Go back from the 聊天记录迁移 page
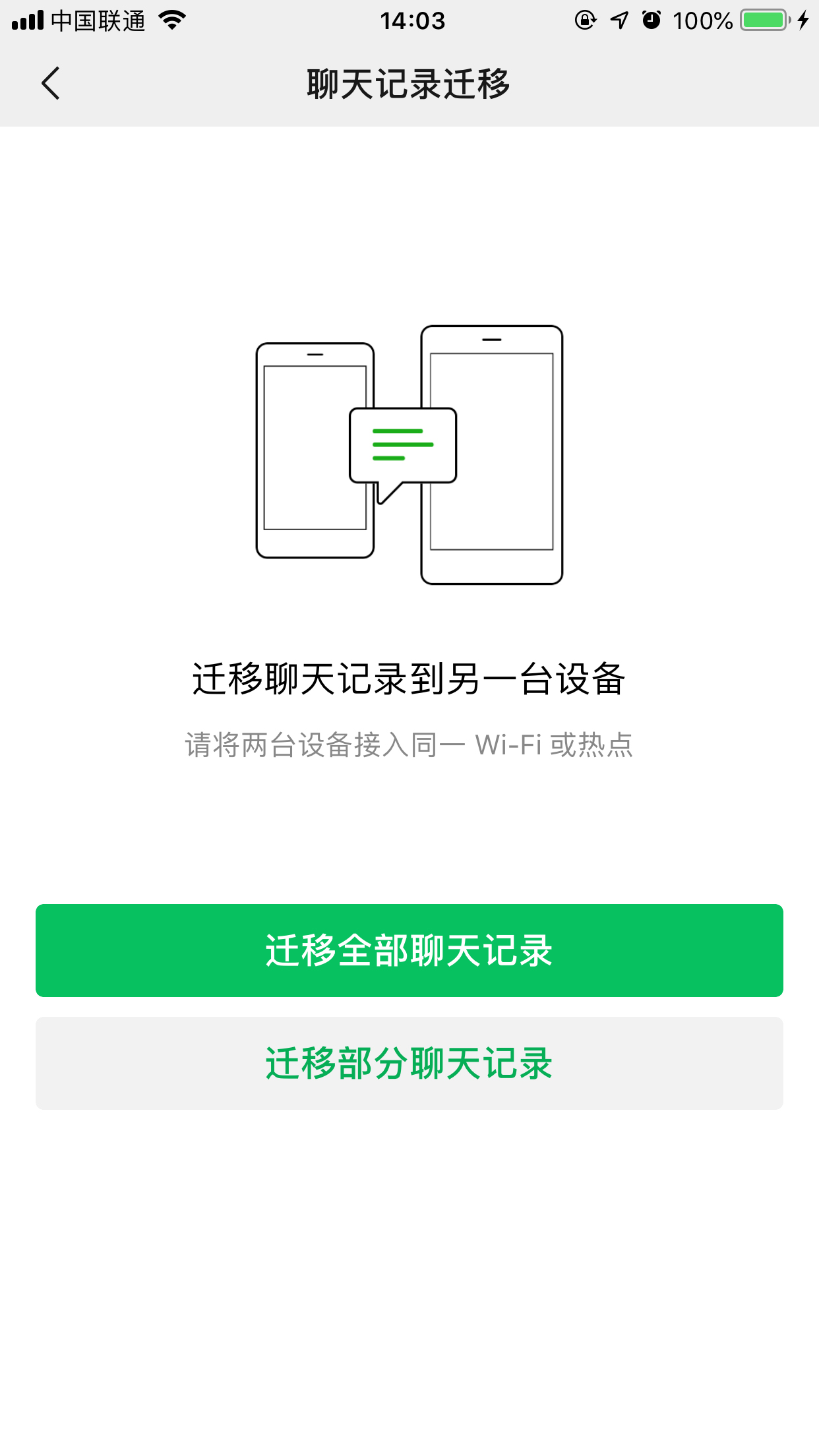This screenshot has width=819, height=1456. [x=51, y=83]
